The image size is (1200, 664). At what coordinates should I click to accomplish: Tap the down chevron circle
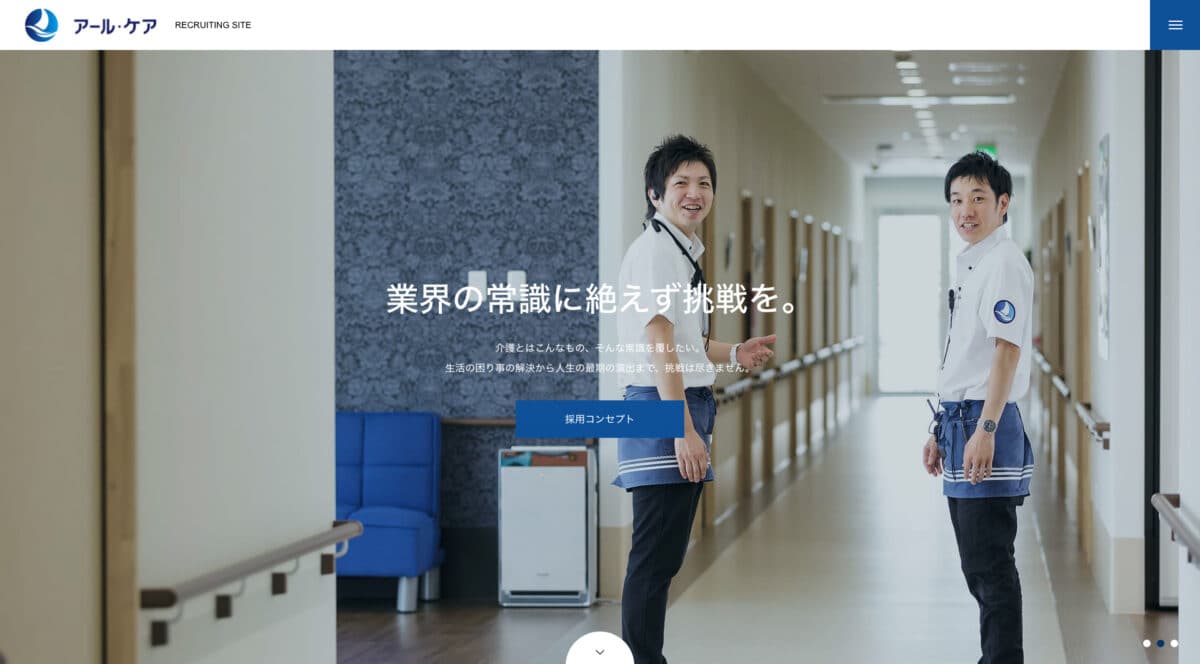click(599, 651)
